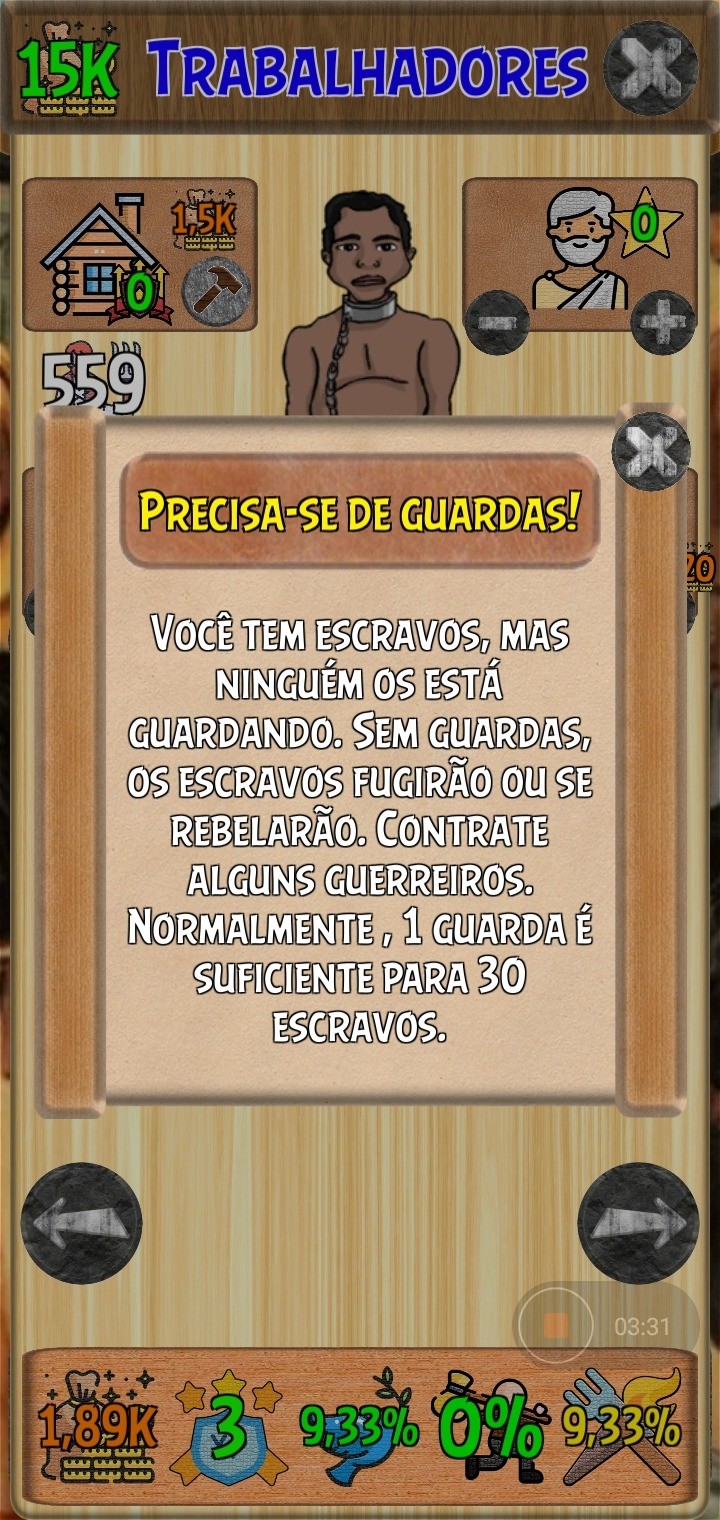The height and width of the screenshot is (1520, 720).
Task: Go to the next worker type
Action: pos(638,1222)
